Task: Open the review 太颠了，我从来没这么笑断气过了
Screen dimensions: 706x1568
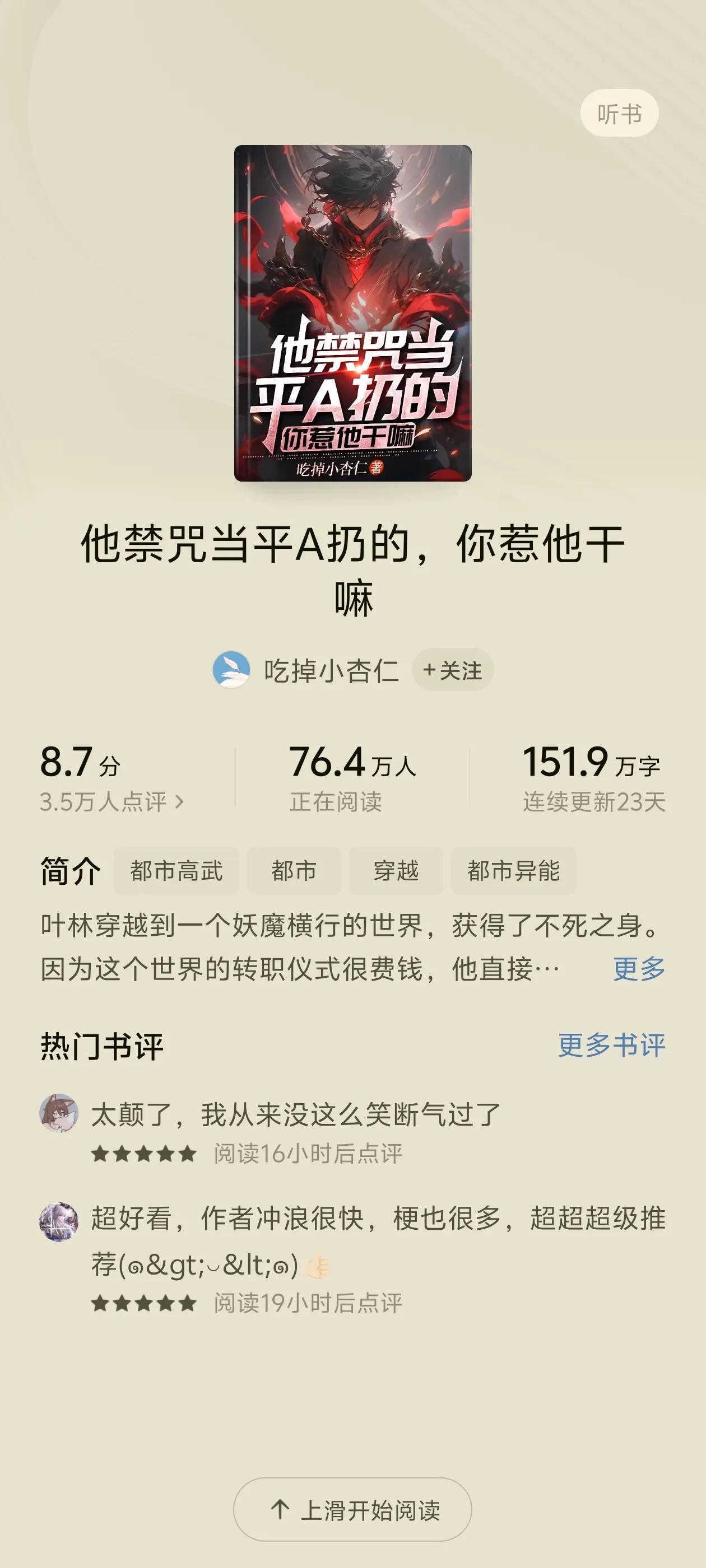Action: [295, 1114]
